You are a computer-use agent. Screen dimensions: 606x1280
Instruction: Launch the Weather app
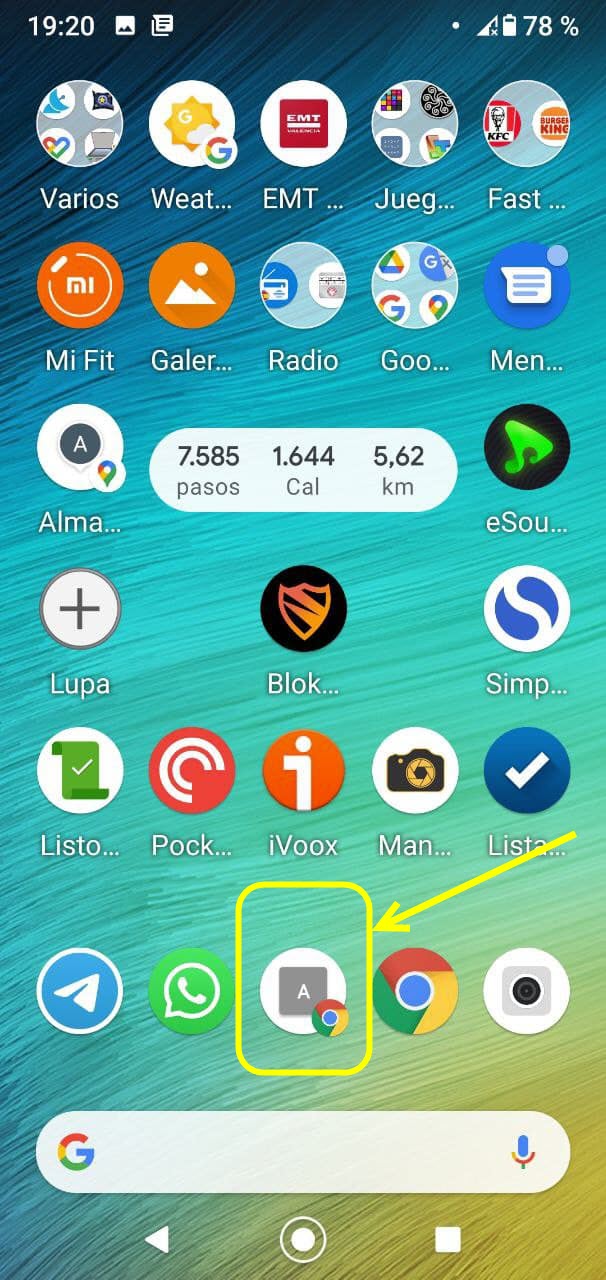point(191,124)
